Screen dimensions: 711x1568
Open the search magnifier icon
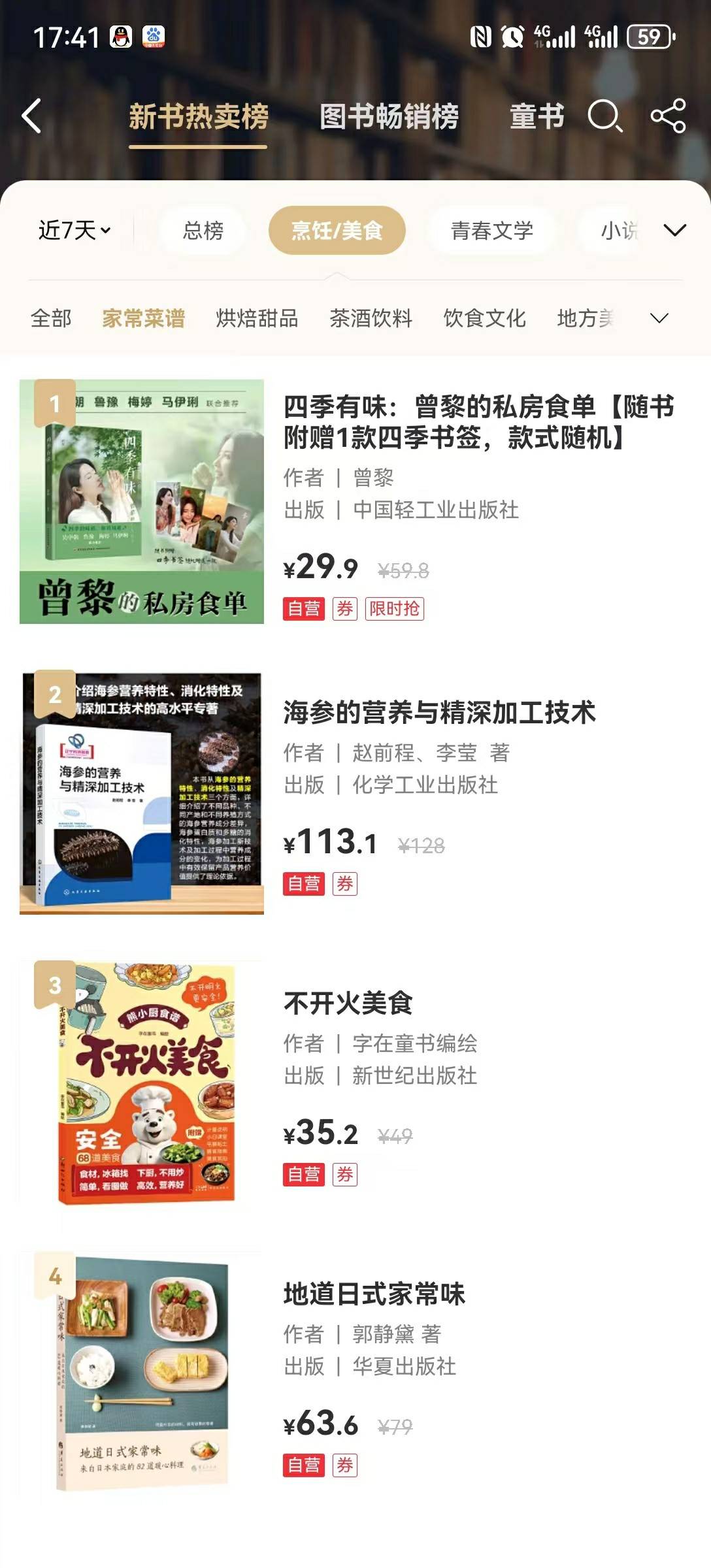tap(604, 117)
